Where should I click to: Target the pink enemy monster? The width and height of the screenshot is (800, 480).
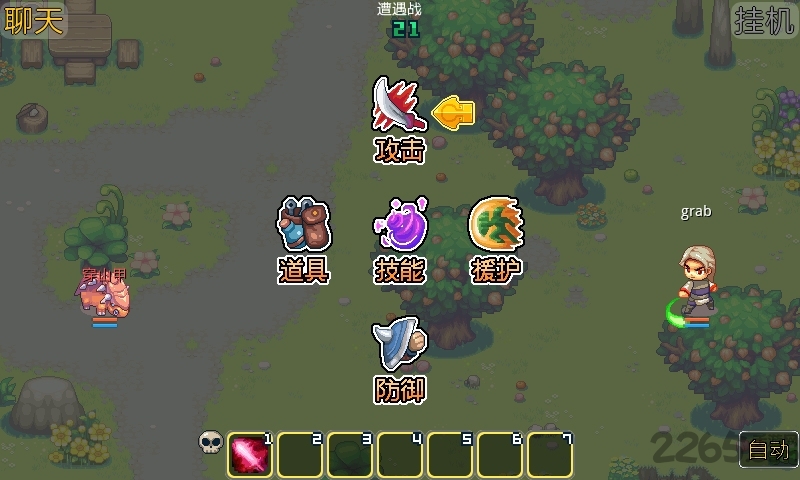(104, 296)
